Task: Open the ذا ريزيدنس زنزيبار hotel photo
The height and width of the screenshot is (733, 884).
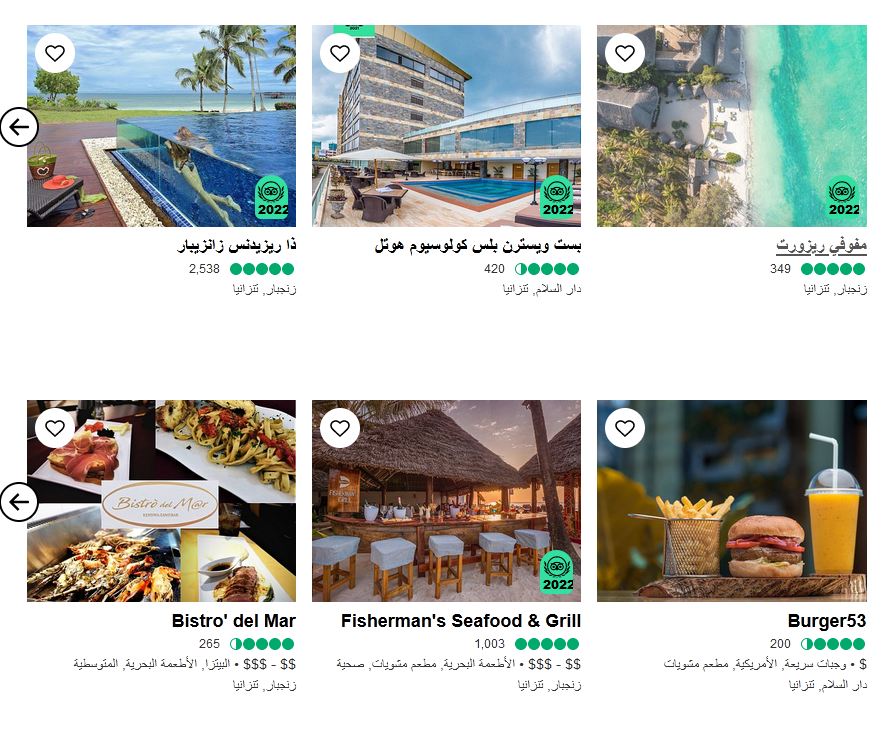Action: [160, 140]
